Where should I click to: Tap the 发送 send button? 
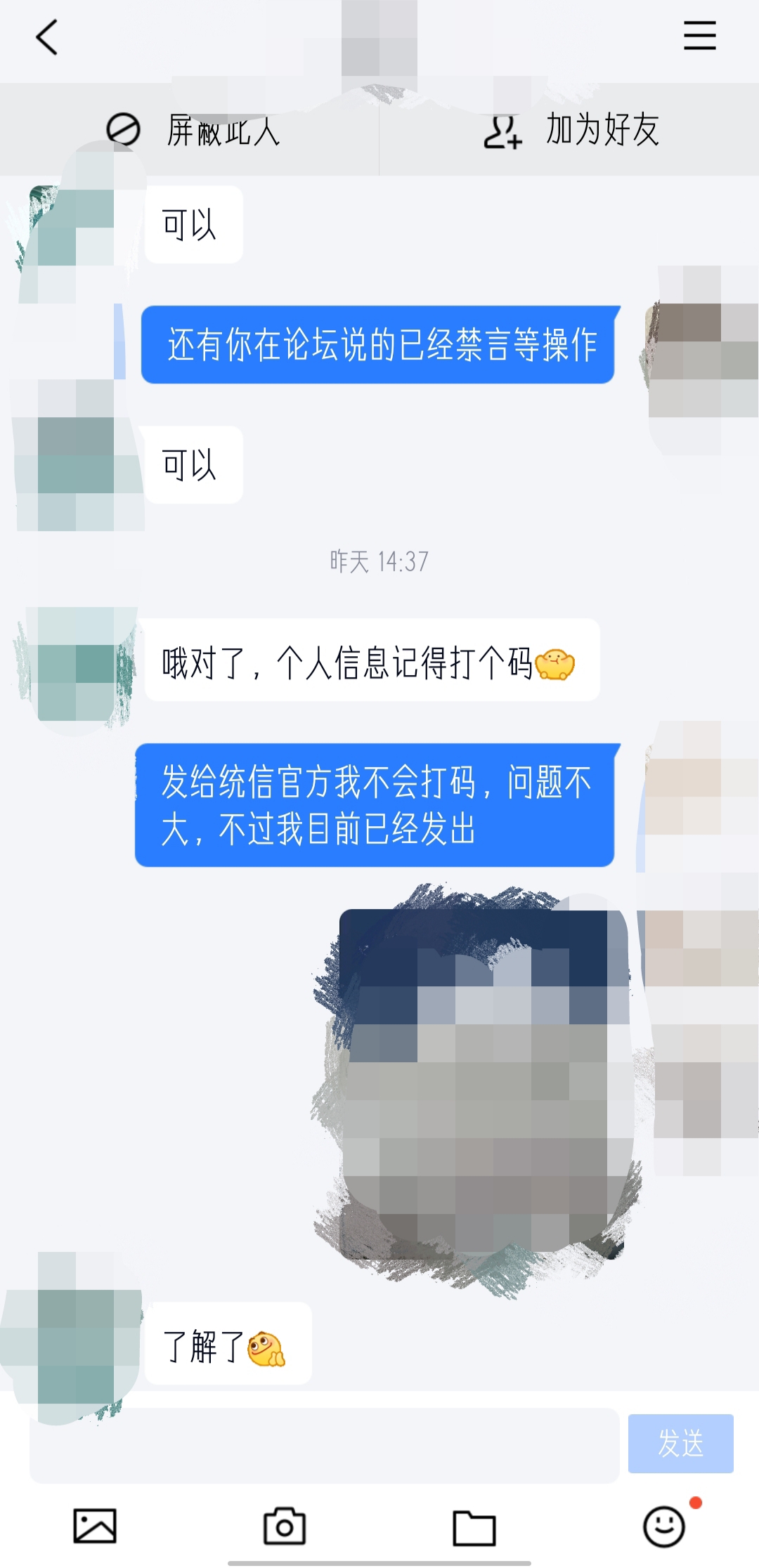(680, 1444)
